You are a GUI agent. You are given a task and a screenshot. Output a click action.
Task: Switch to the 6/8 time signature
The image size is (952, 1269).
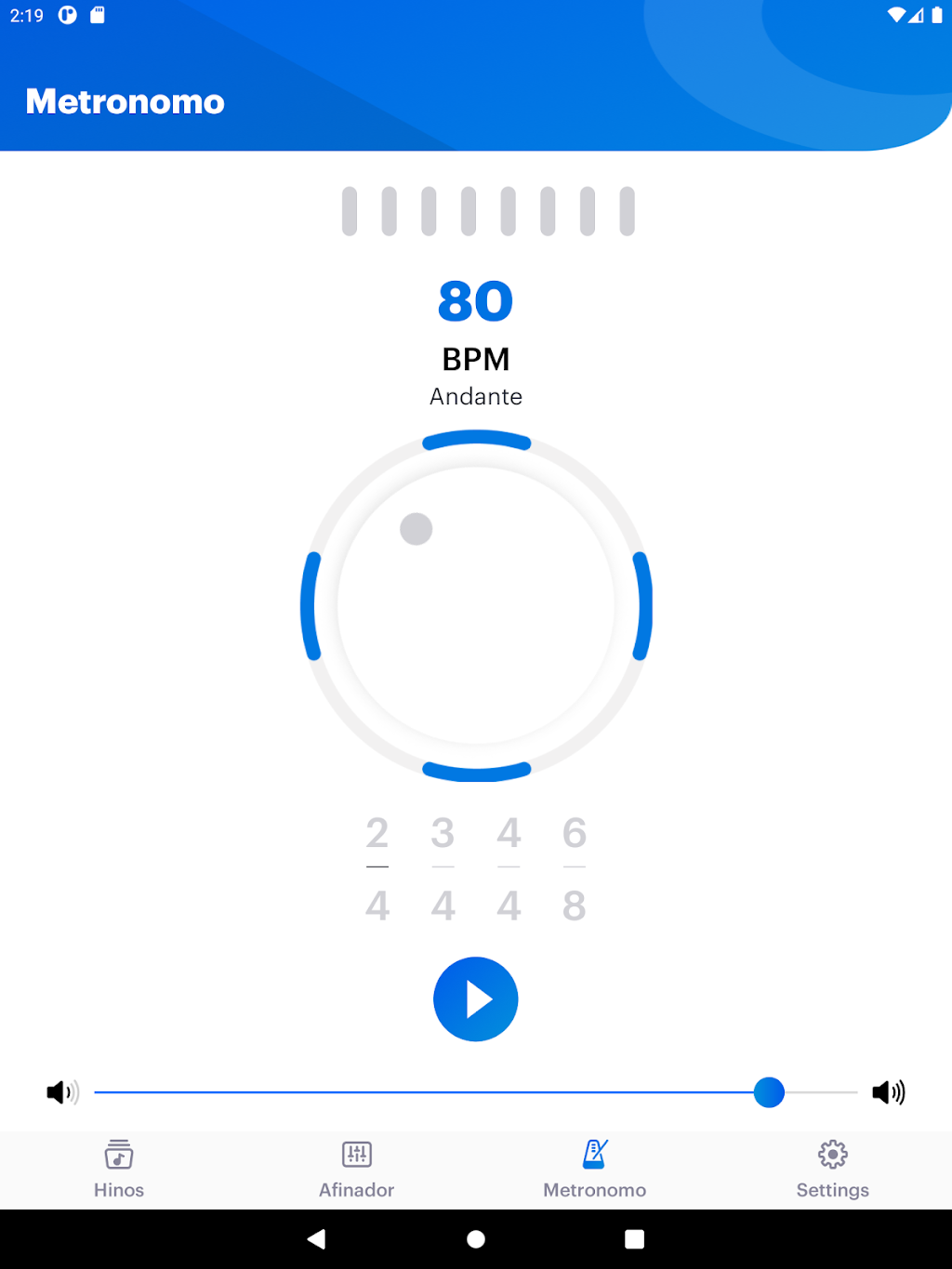pos(575,868)
